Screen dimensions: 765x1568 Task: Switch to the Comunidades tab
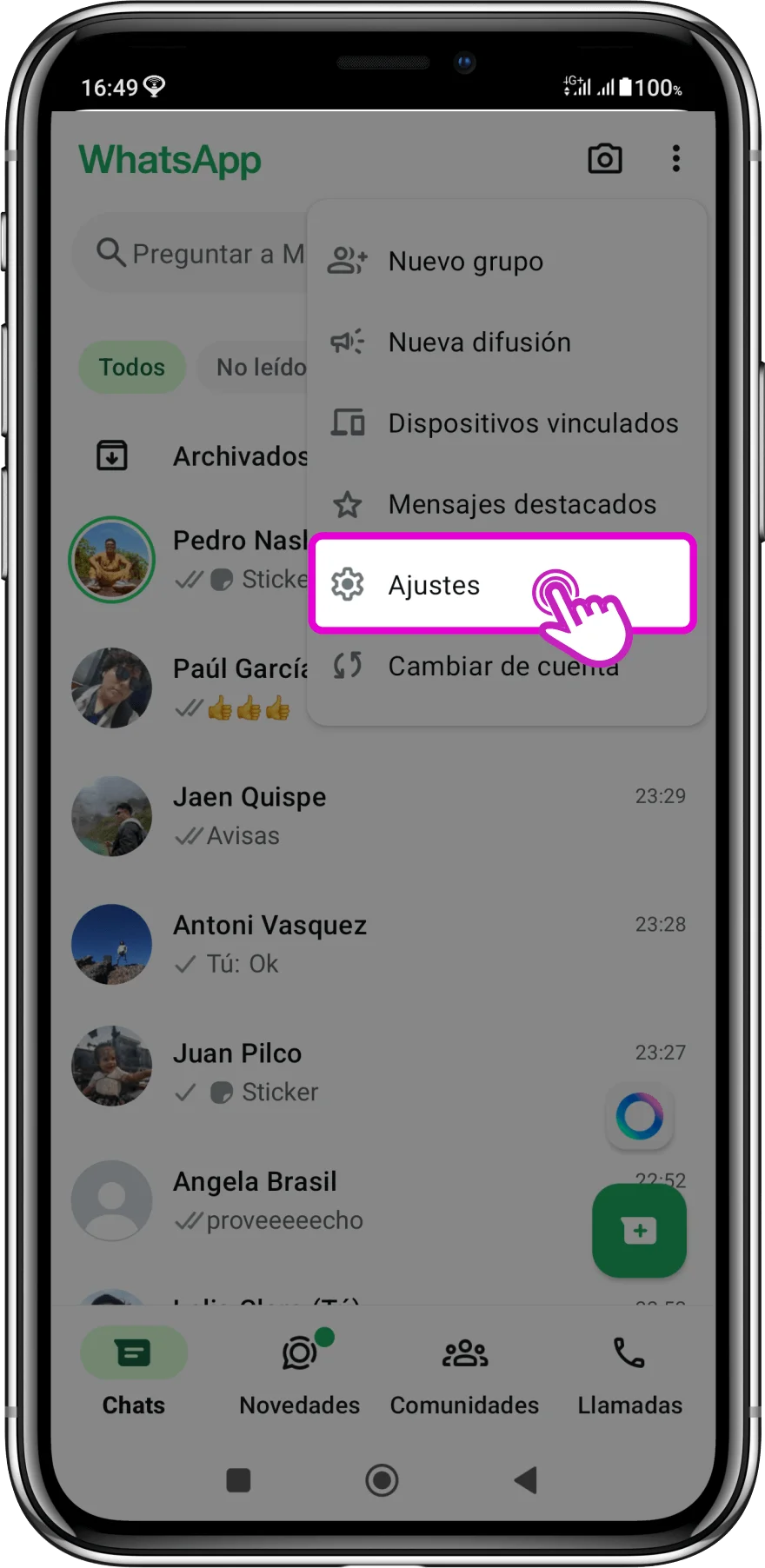[x=464, y=1371]
